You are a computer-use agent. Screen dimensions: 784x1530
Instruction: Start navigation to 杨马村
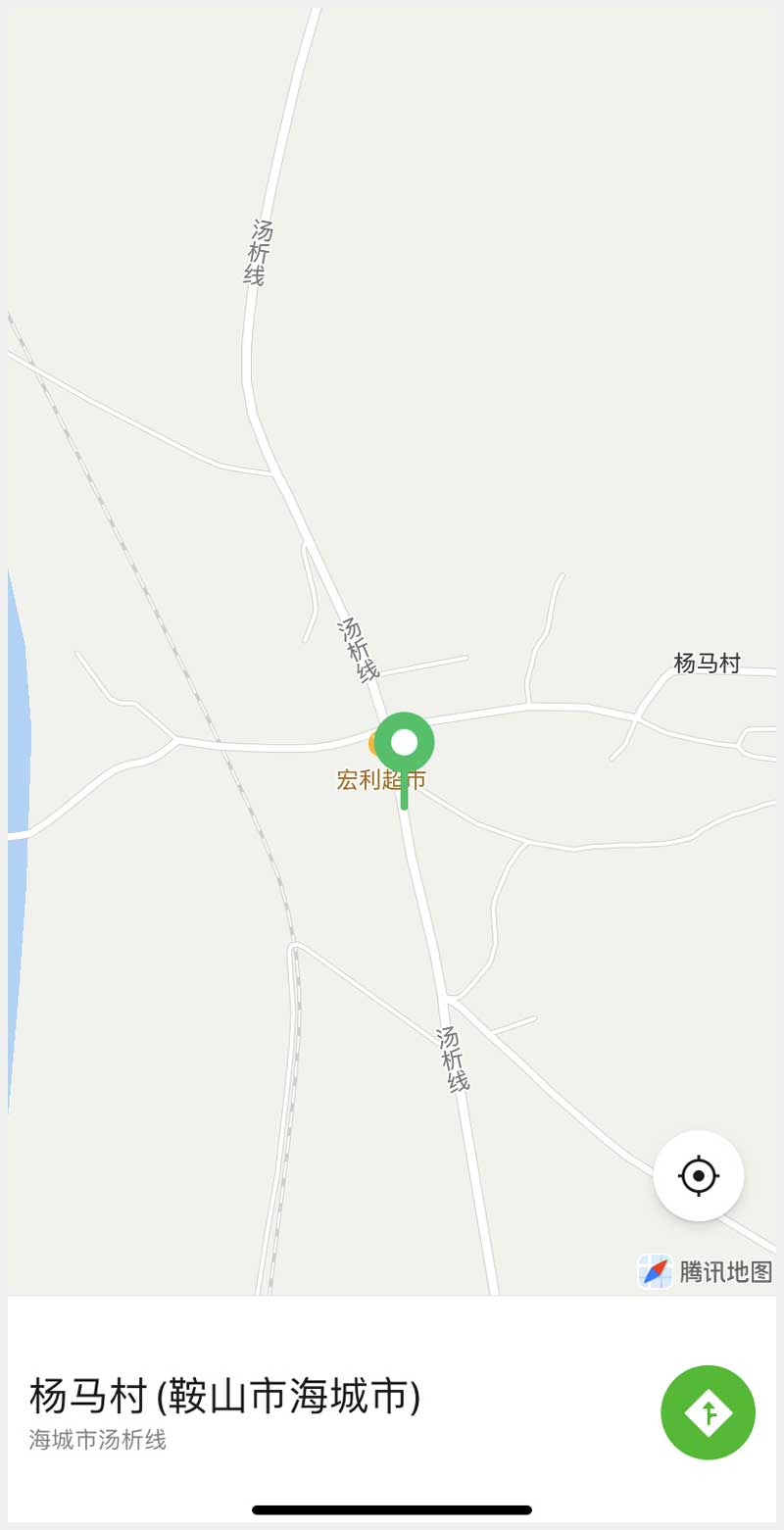pyautogui.click(x=708, y=1411)
